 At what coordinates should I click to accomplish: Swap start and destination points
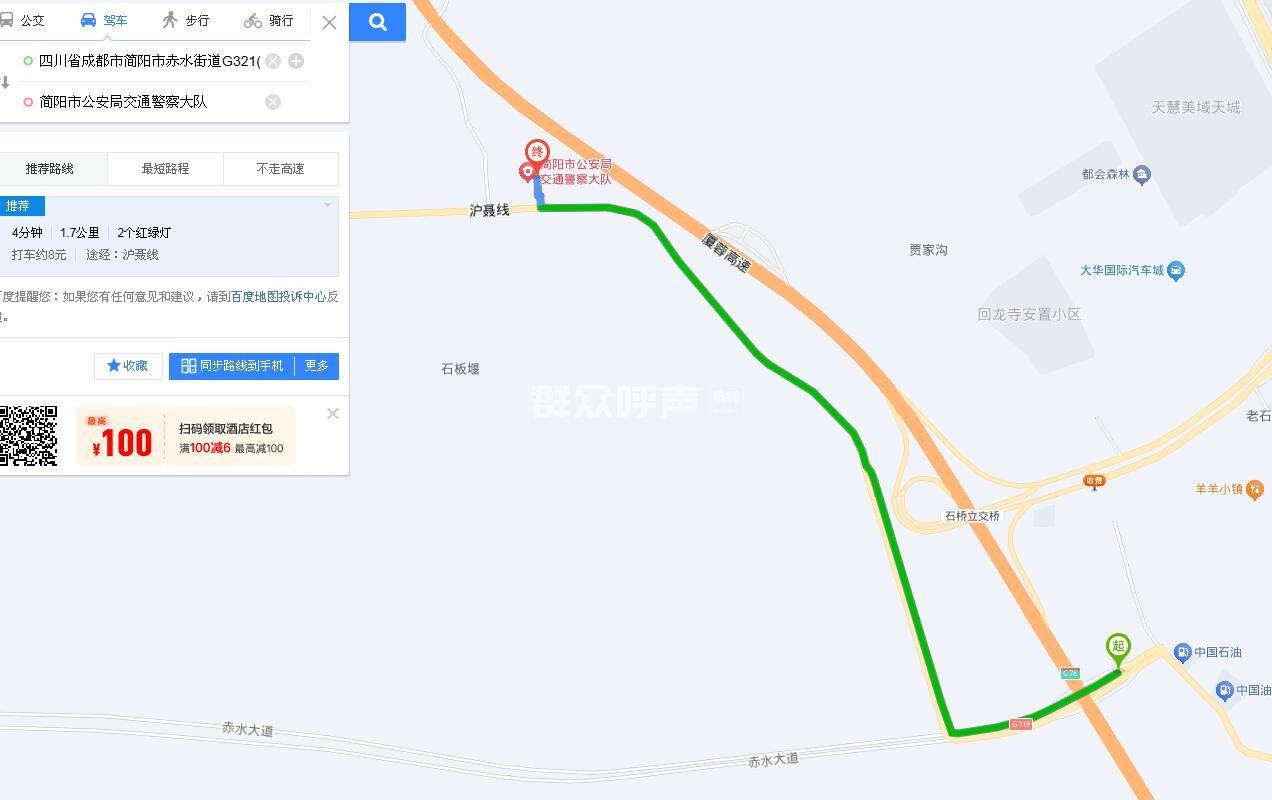coord(6,82)
